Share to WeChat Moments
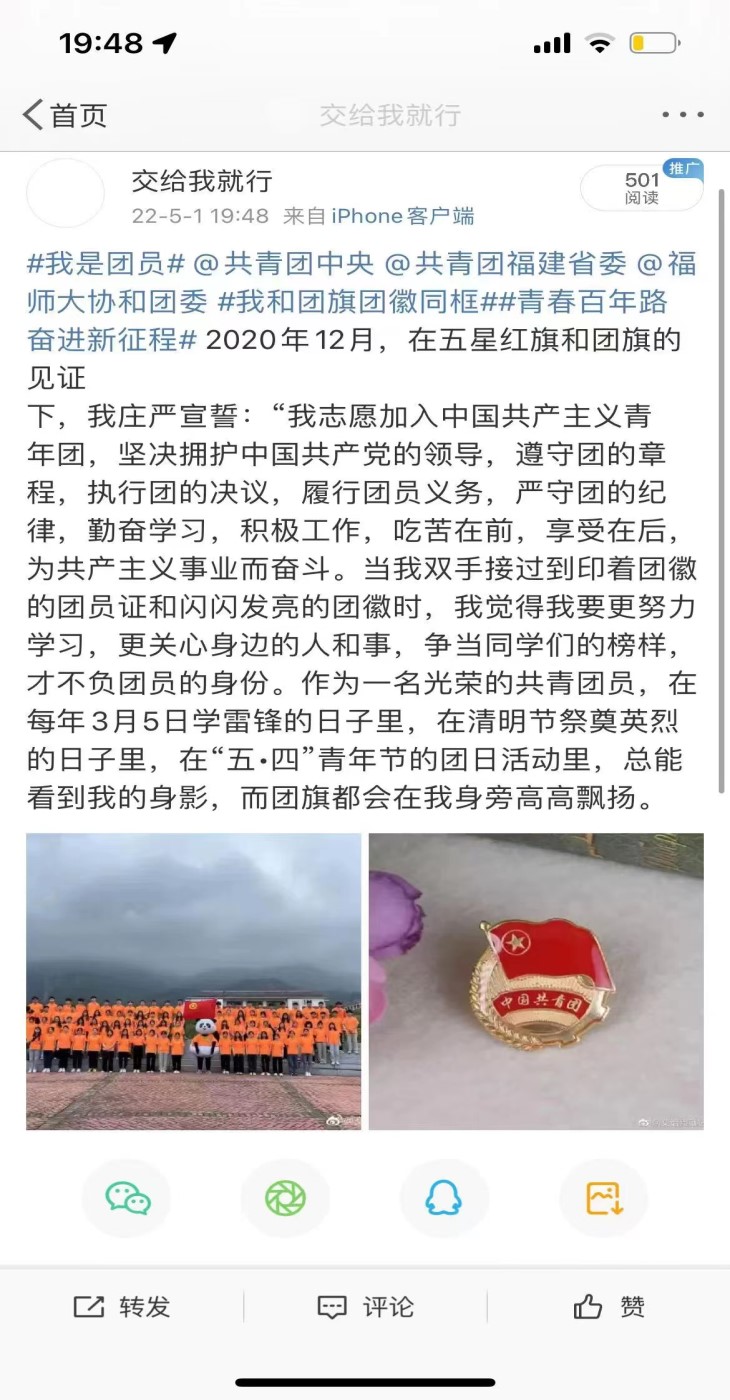 [285, 1197]
